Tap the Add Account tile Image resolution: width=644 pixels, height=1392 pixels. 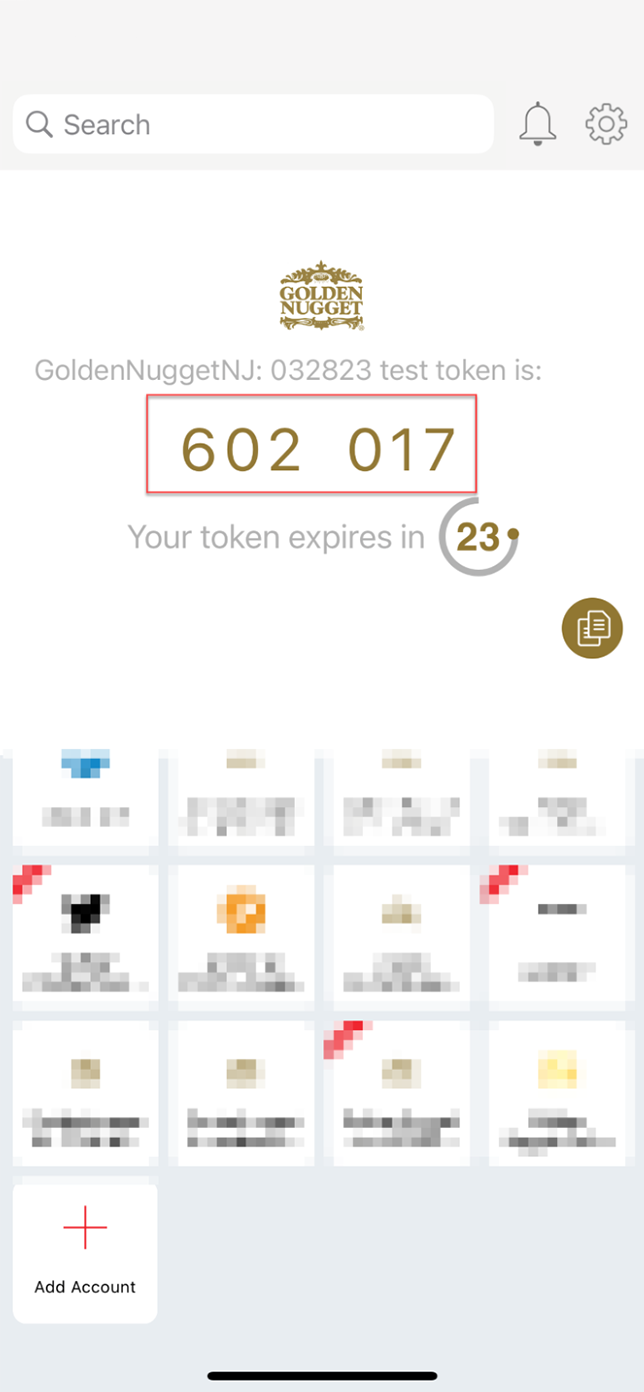click(85, 1252)
